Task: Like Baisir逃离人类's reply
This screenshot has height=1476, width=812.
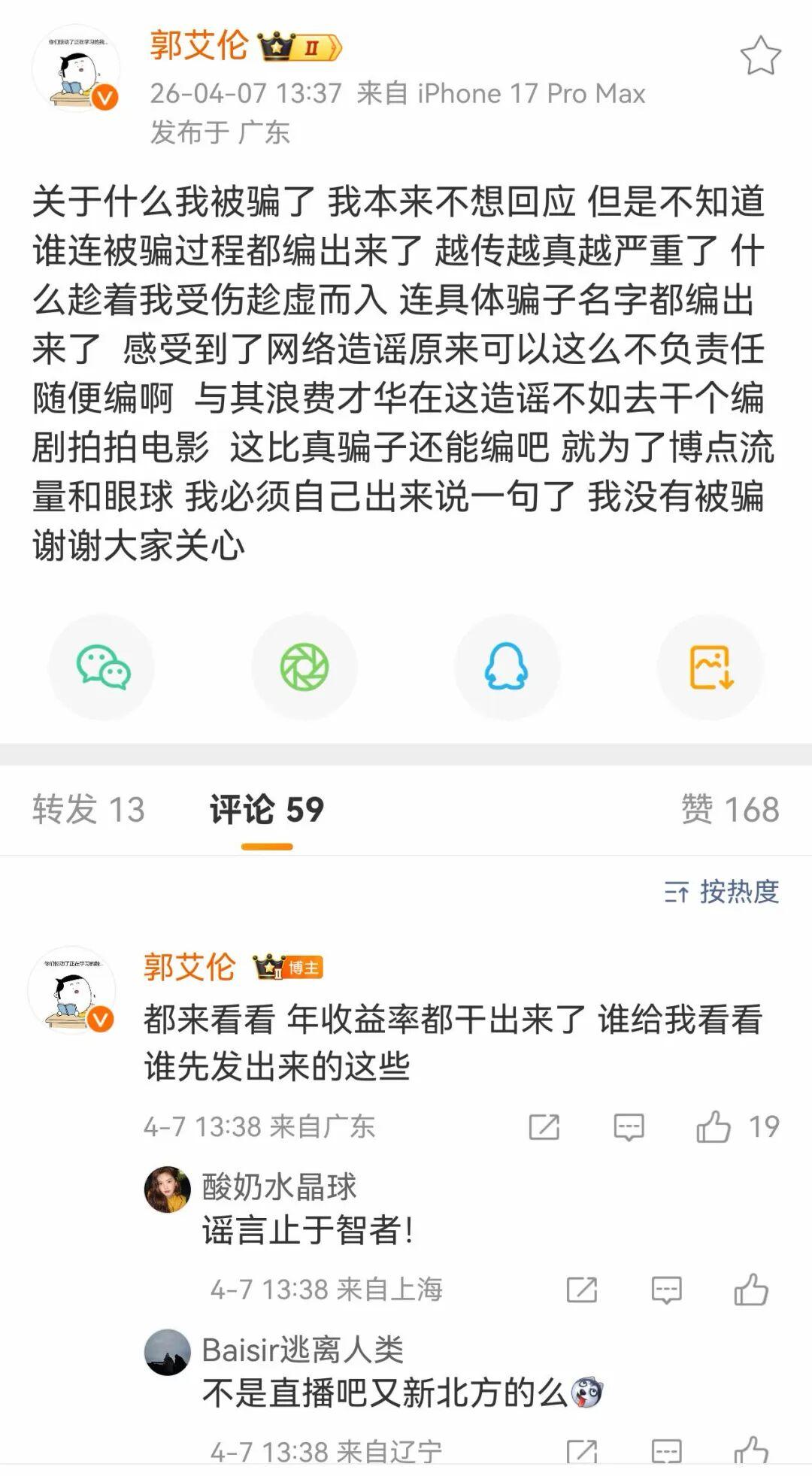Action: tap(750, 1450)
